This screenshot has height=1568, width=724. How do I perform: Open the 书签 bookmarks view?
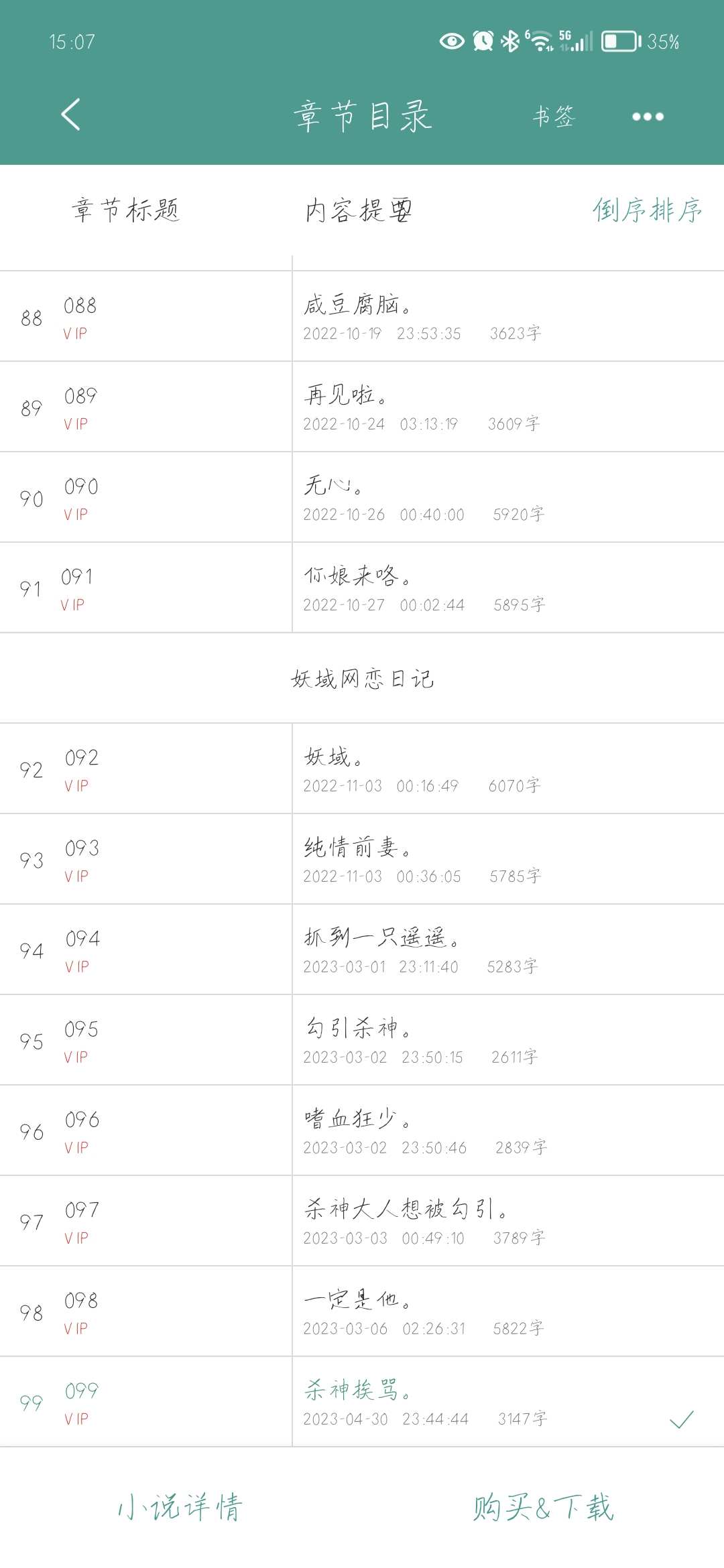[x=554, y=116]
